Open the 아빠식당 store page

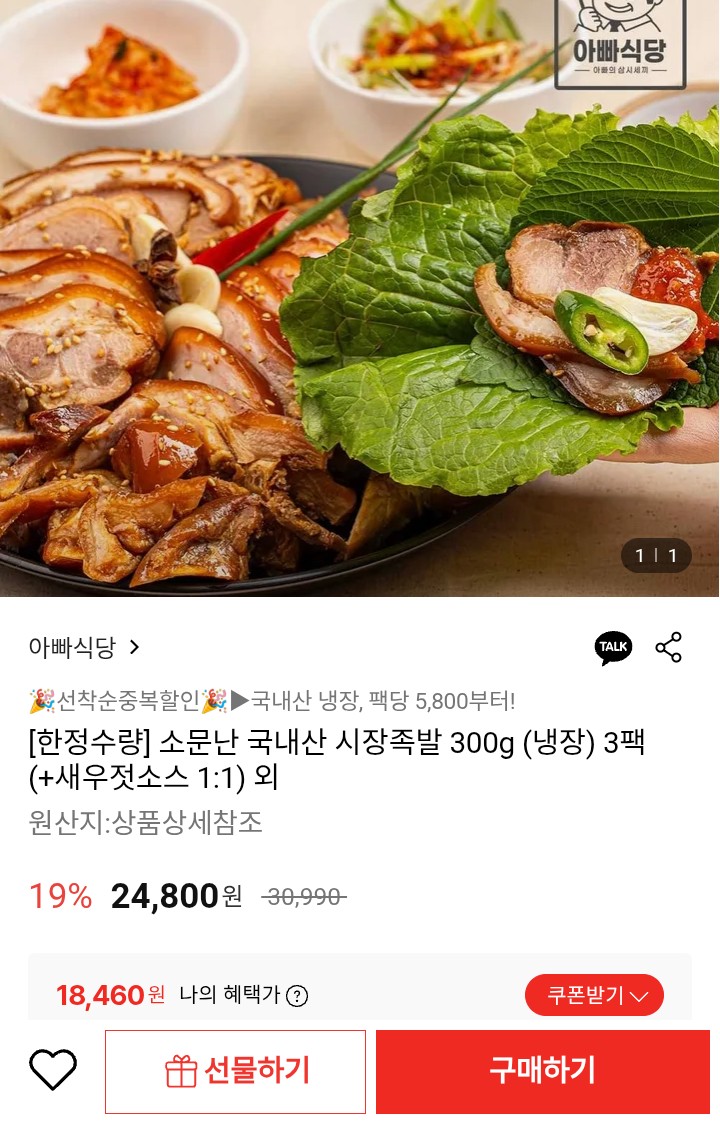(x=84, y=647)
